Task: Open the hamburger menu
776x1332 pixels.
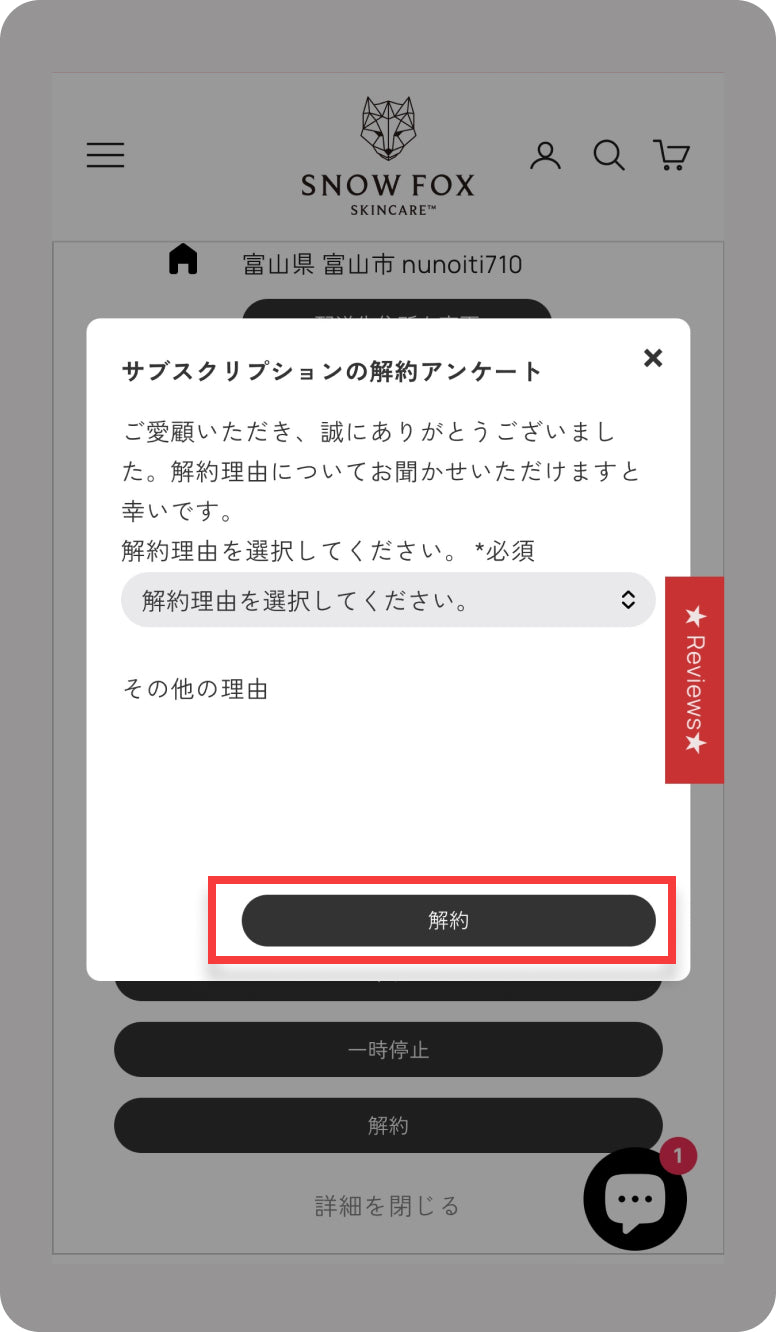Action: [105, 155]
